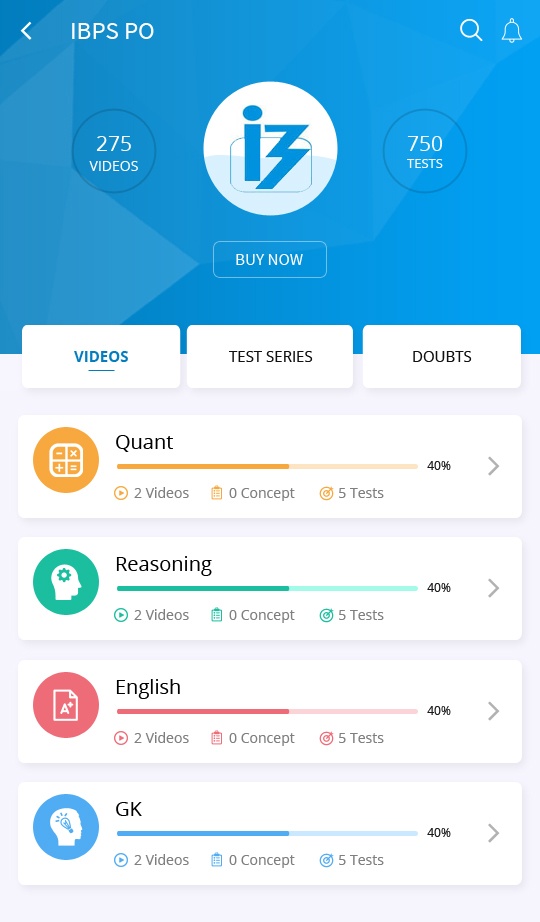Screen dimensions: 540x922
Task: Open the Quant subject card
Action: click(270, 466)
